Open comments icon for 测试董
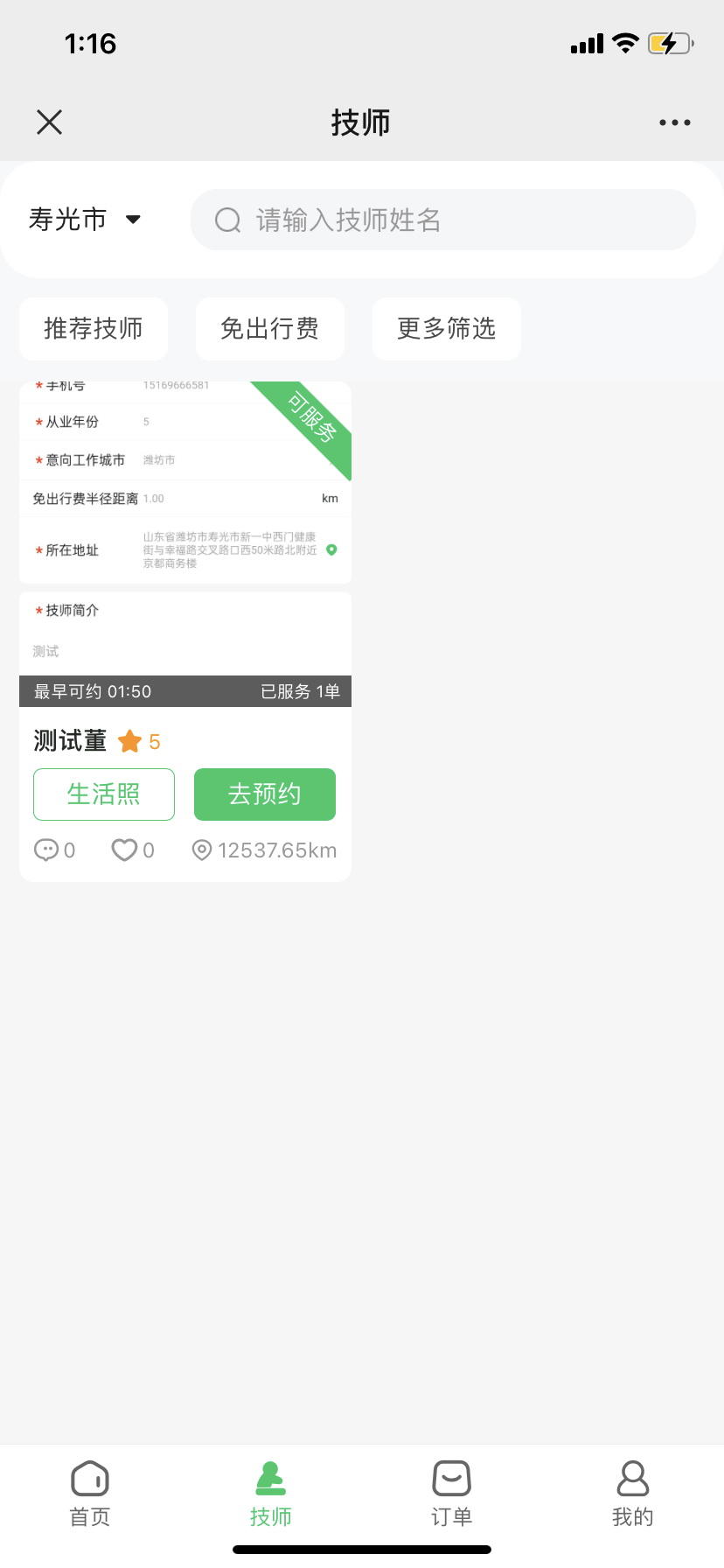The image size is (724, 1568). 46,850
